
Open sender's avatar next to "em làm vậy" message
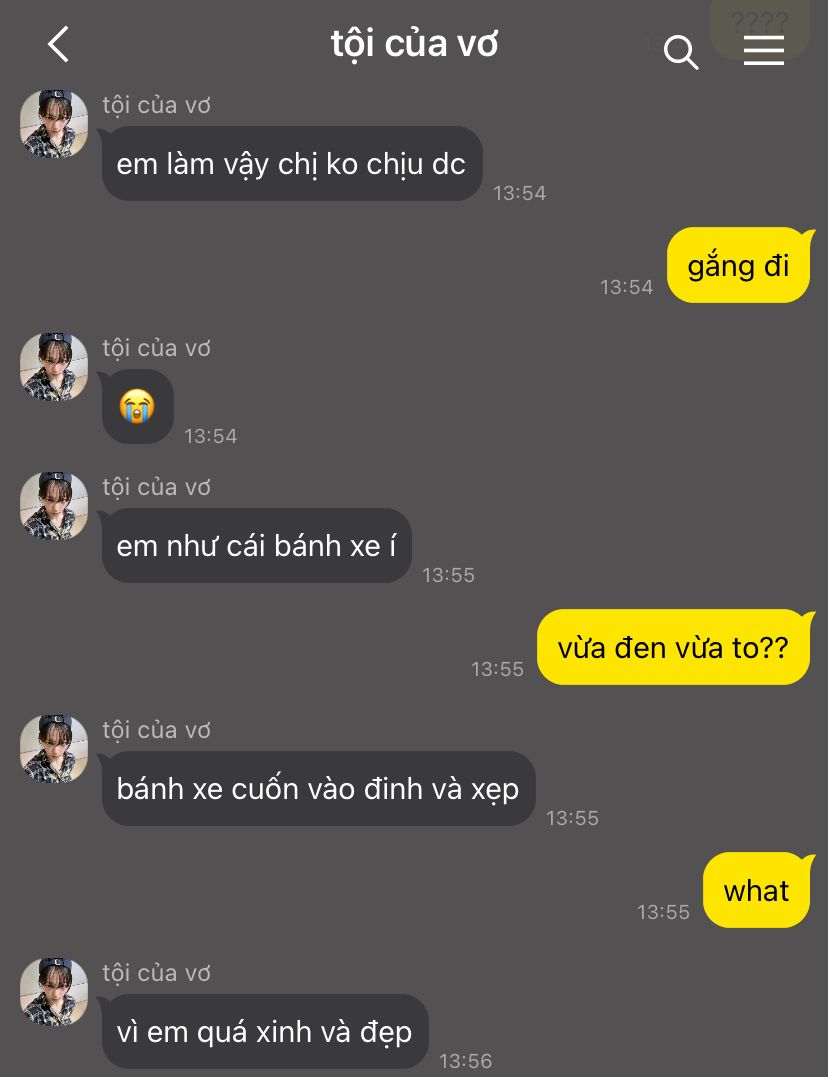click(54, 124)
